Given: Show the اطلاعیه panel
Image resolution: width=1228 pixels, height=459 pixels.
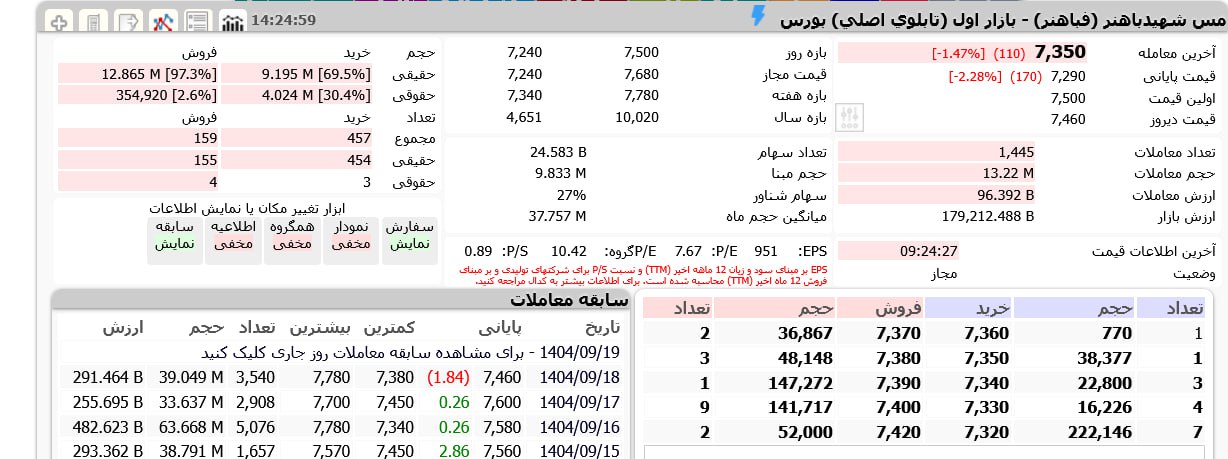Looking at the screenshot, I should pos(233,236).
